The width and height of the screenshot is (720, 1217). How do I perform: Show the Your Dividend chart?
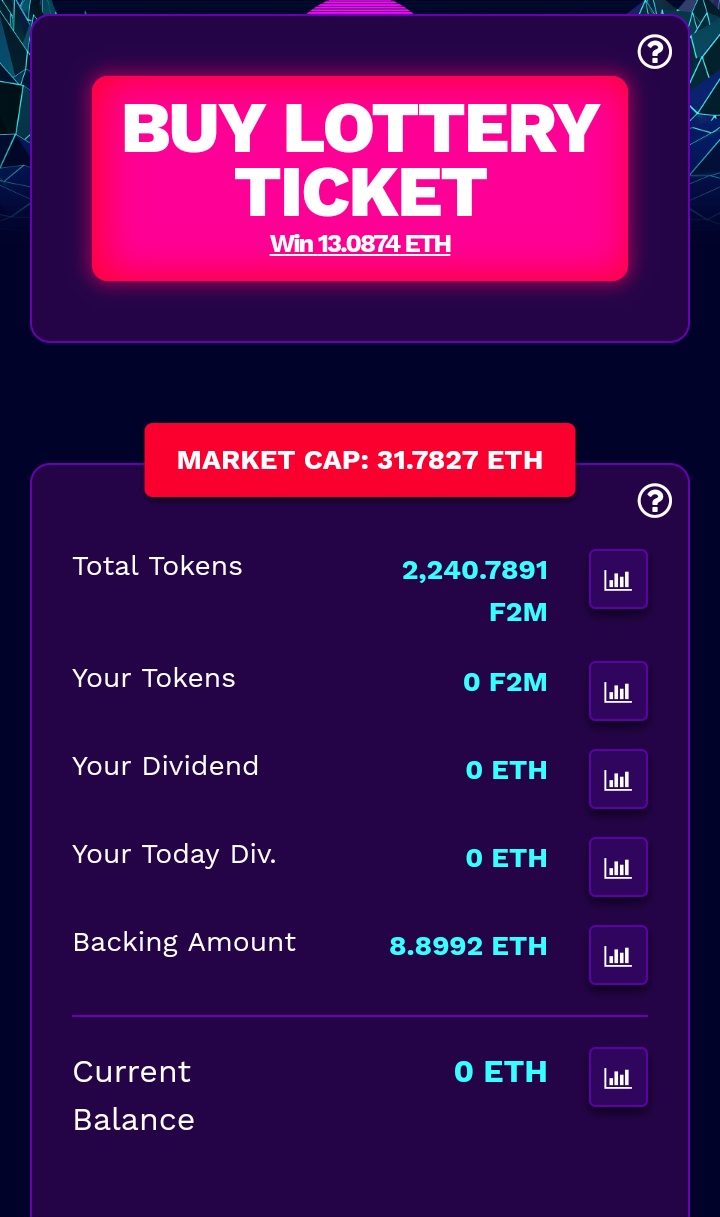pyautogui.click(x=618, y=779)
